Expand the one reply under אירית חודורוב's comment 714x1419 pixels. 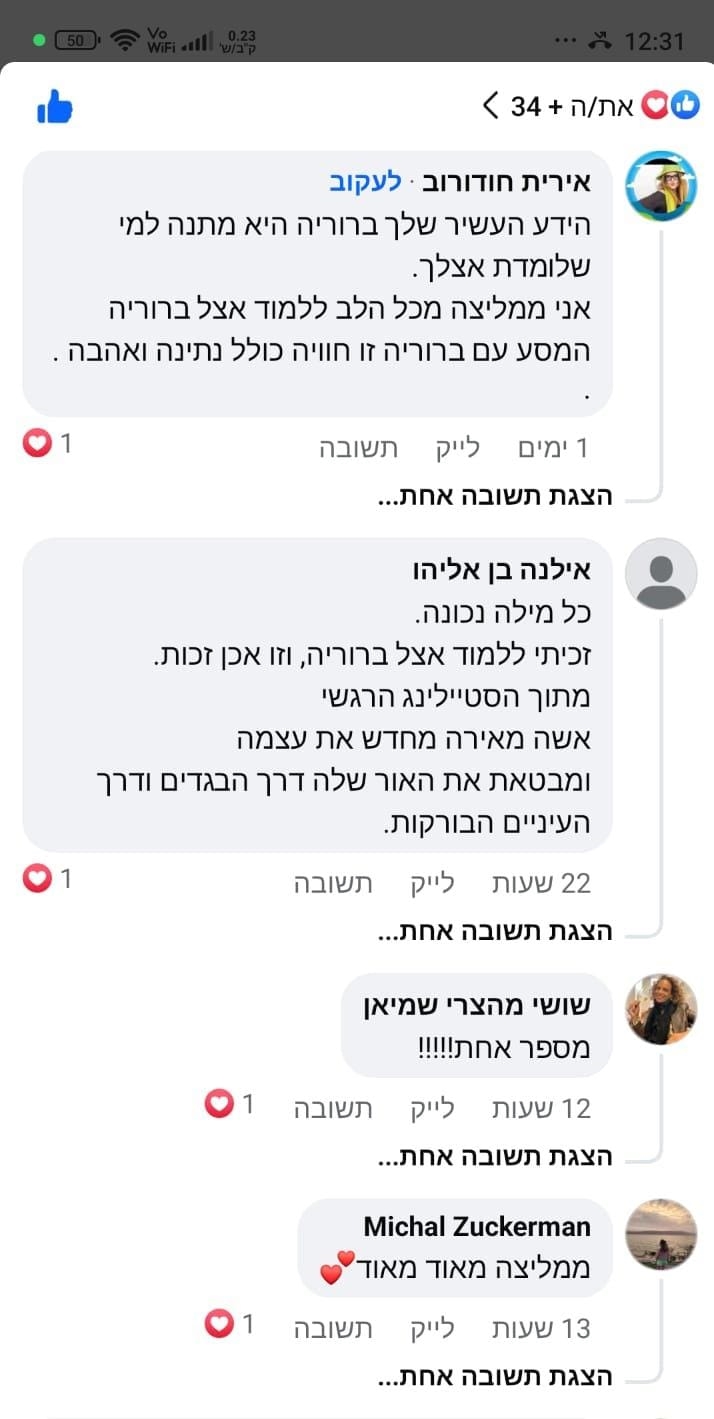(495, 497)
